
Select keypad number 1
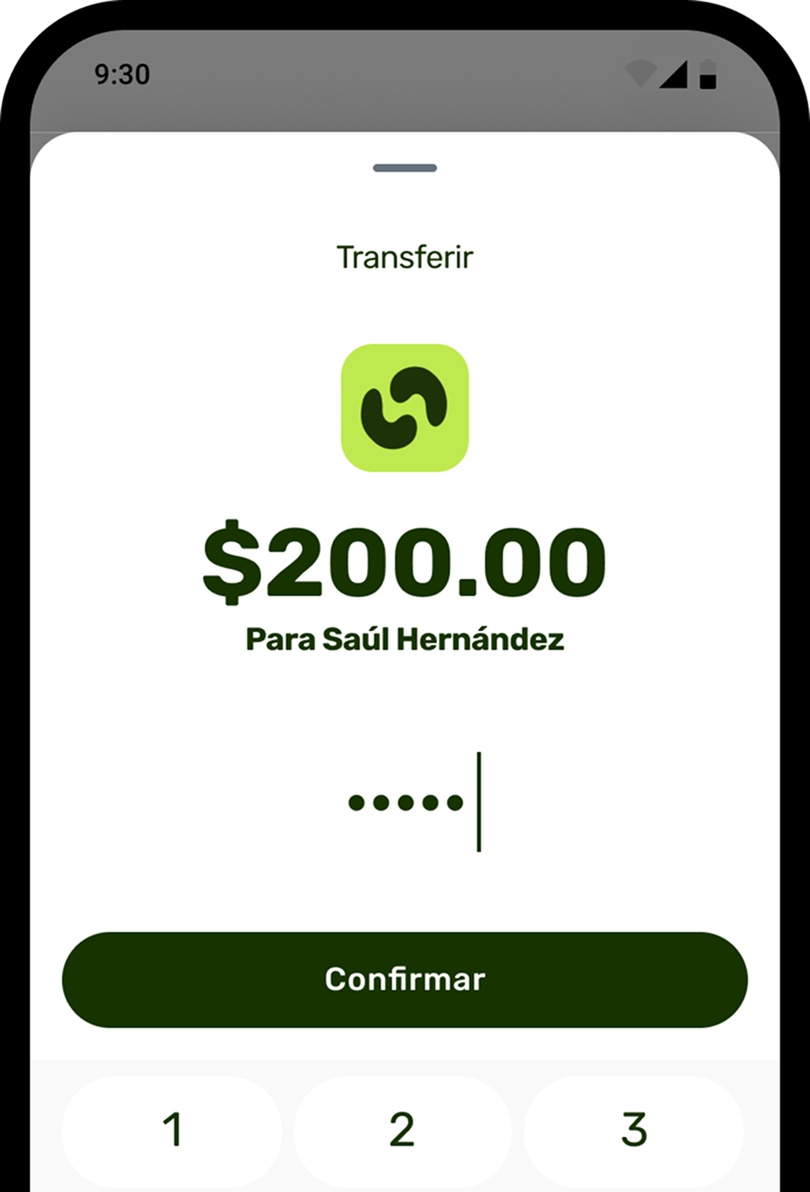click(172, 1130)
